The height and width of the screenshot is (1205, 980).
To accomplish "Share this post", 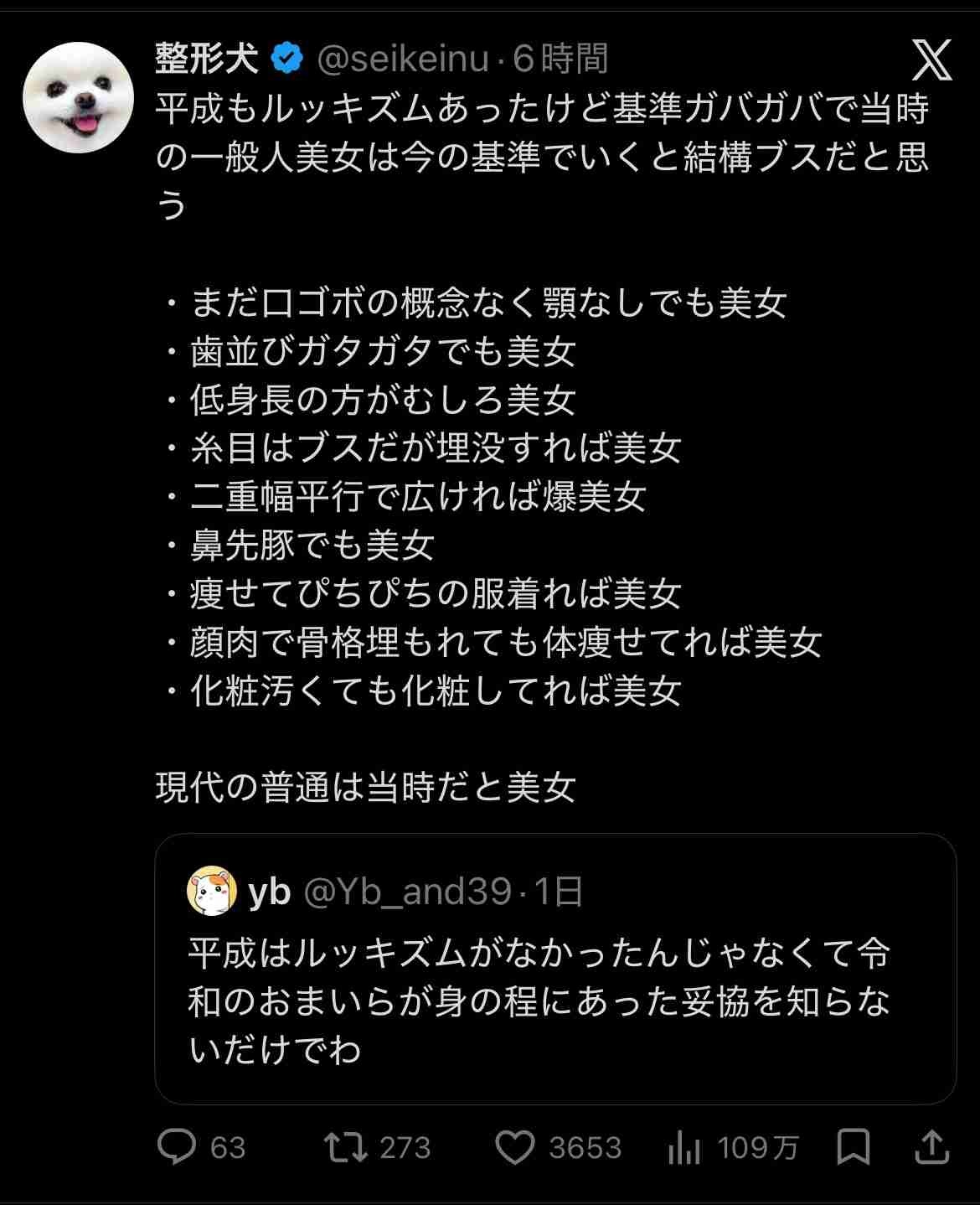I will coord(931,1147).
